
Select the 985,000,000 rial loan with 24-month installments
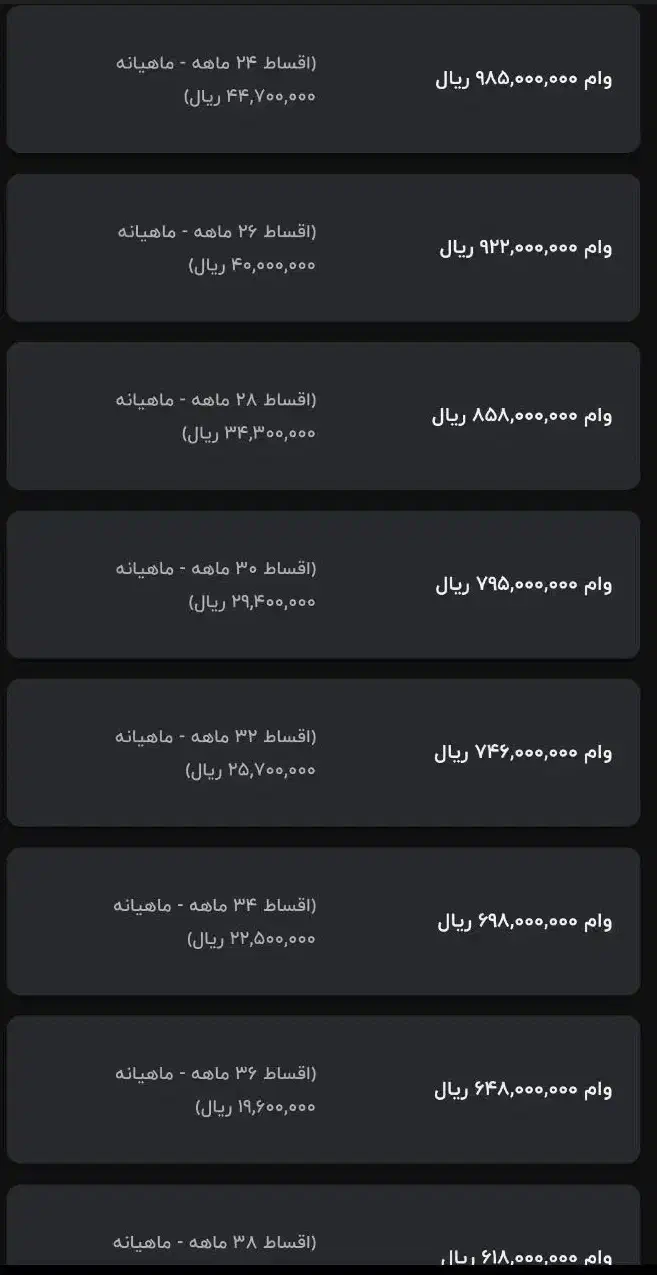point(323,79)
